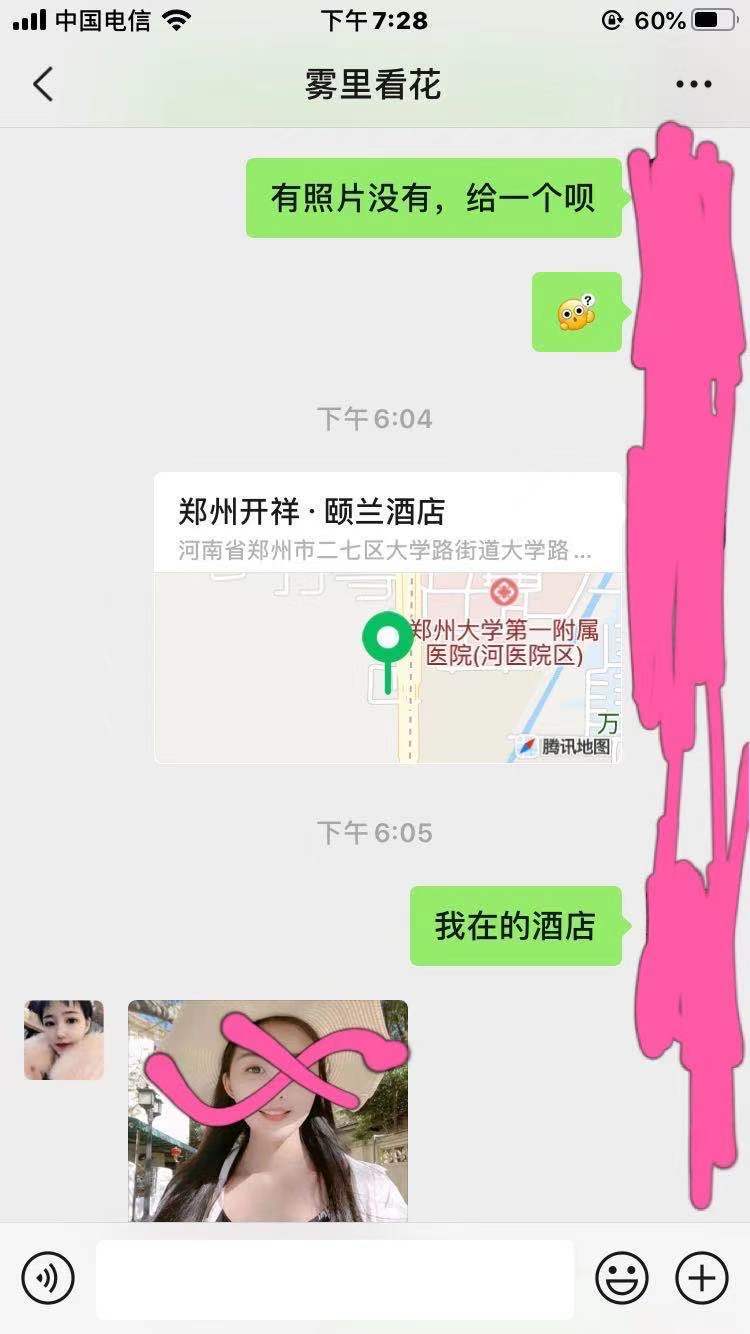Image resolution: width=750 pixels, height=1334 pixels.
Task: Go back from the 雾里看花 chat
Action: tap(42, 85)
